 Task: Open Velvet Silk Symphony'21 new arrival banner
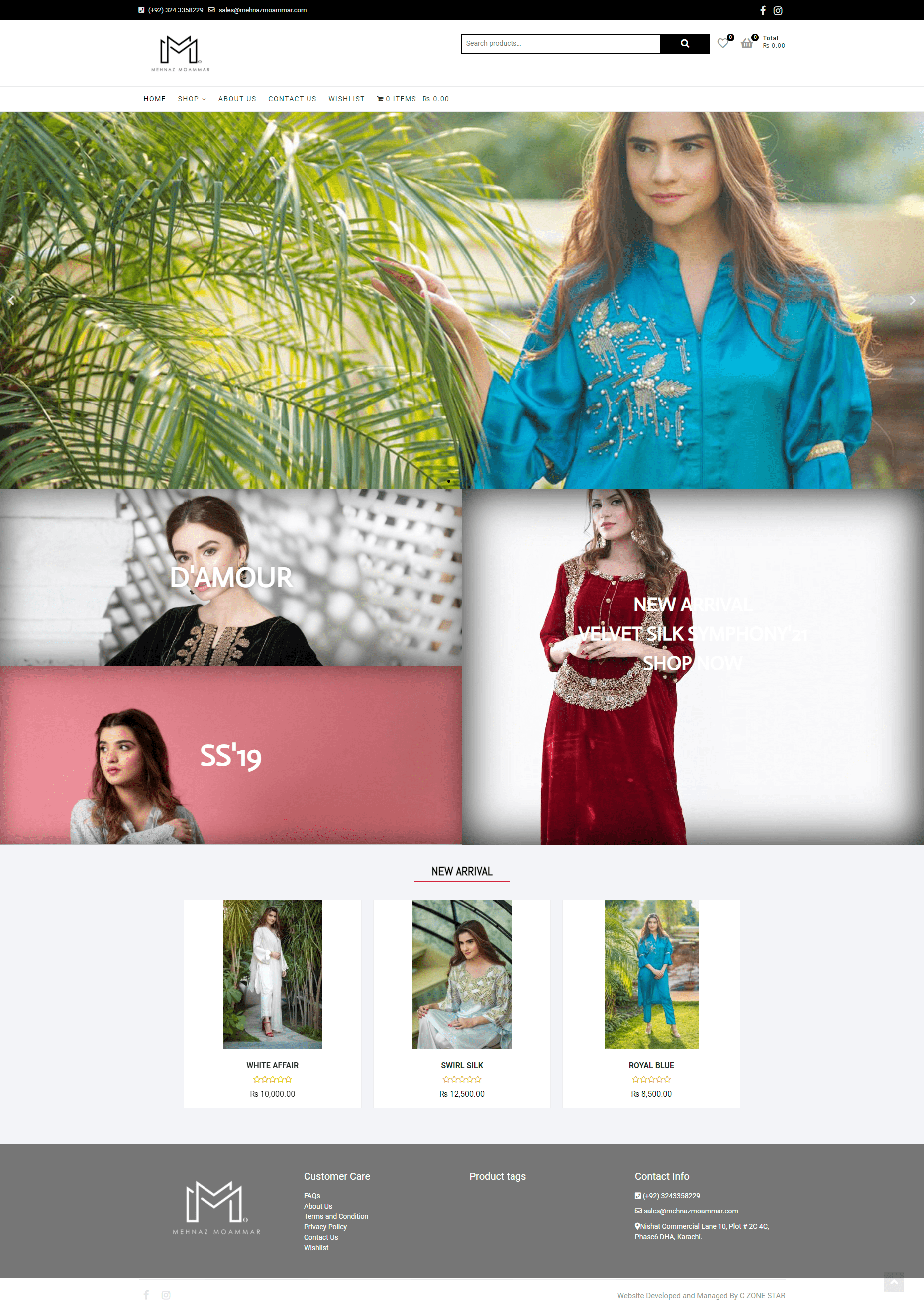pos(693,634)
